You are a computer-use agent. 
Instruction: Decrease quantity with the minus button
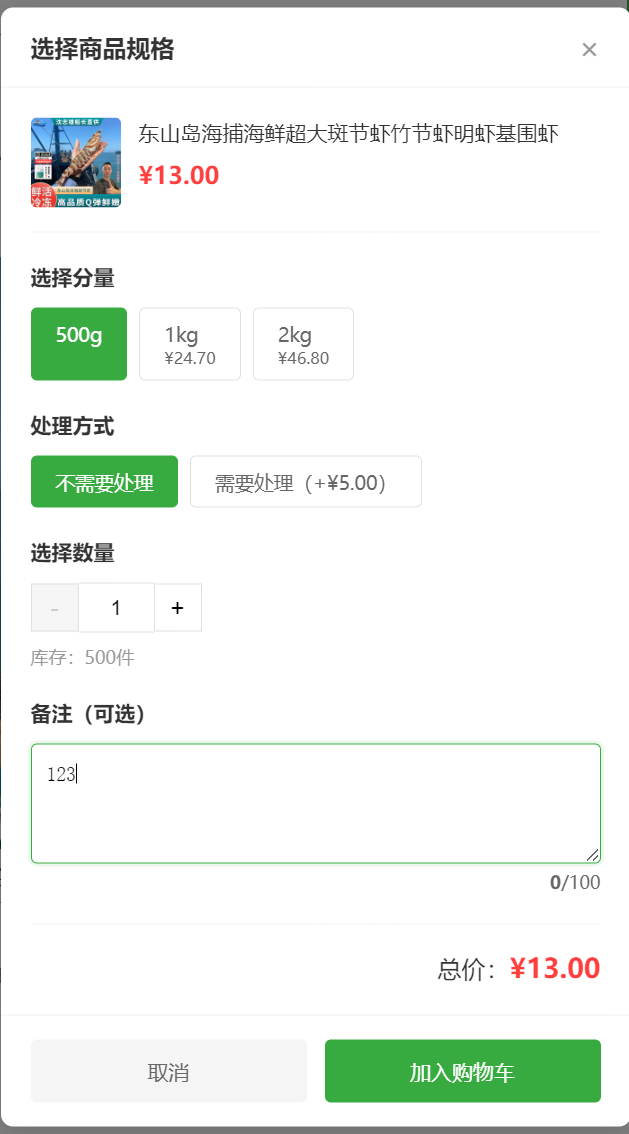55,608
